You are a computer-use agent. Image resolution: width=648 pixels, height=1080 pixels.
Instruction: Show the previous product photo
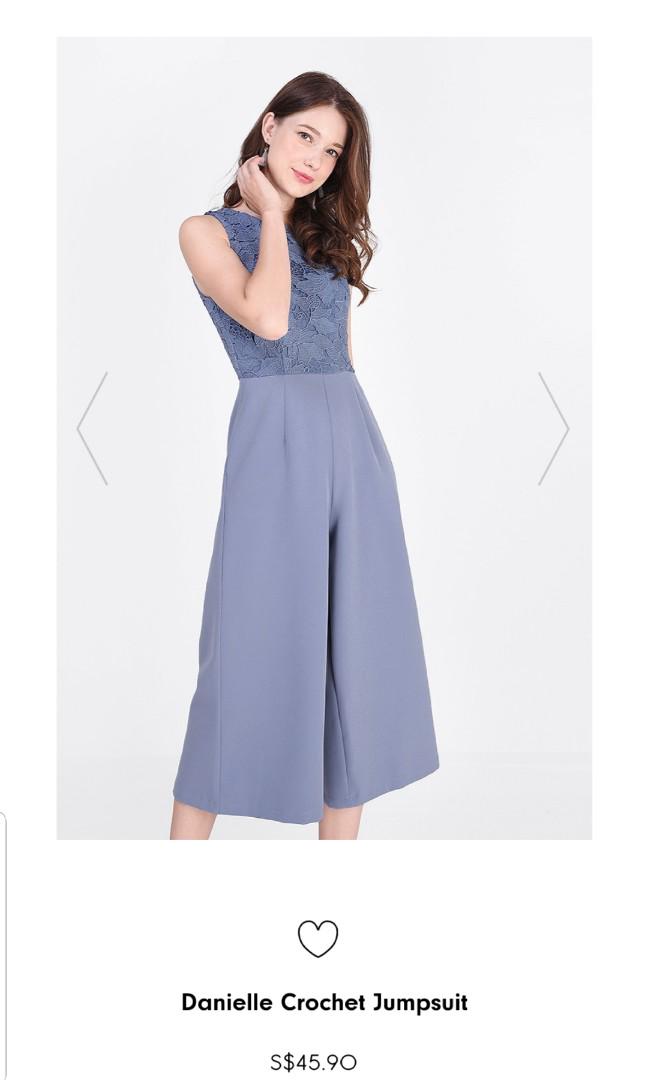92,428
